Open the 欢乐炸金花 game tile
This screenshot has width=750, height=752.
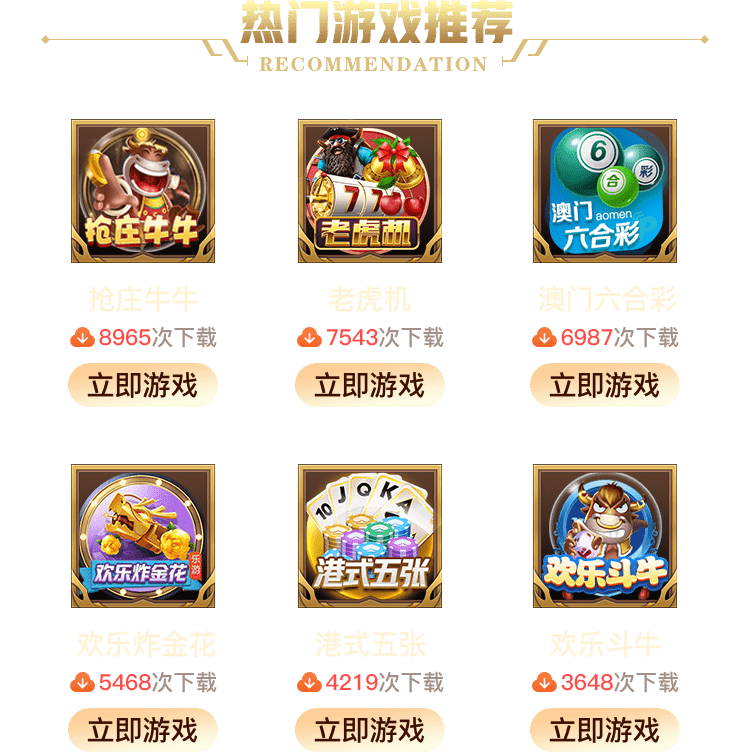[143, 536]
